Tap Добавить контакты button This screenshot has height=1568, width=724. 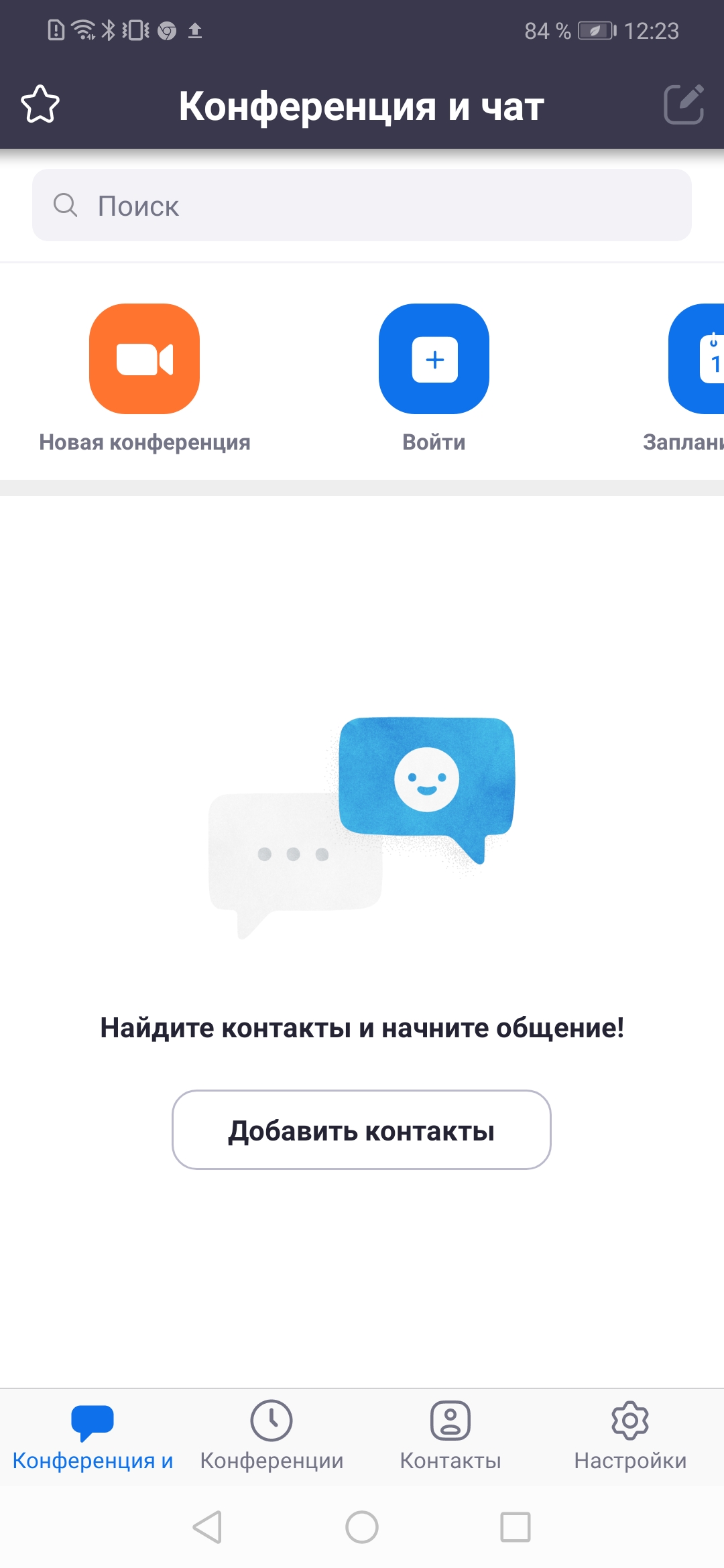(x=361, y=1130)
